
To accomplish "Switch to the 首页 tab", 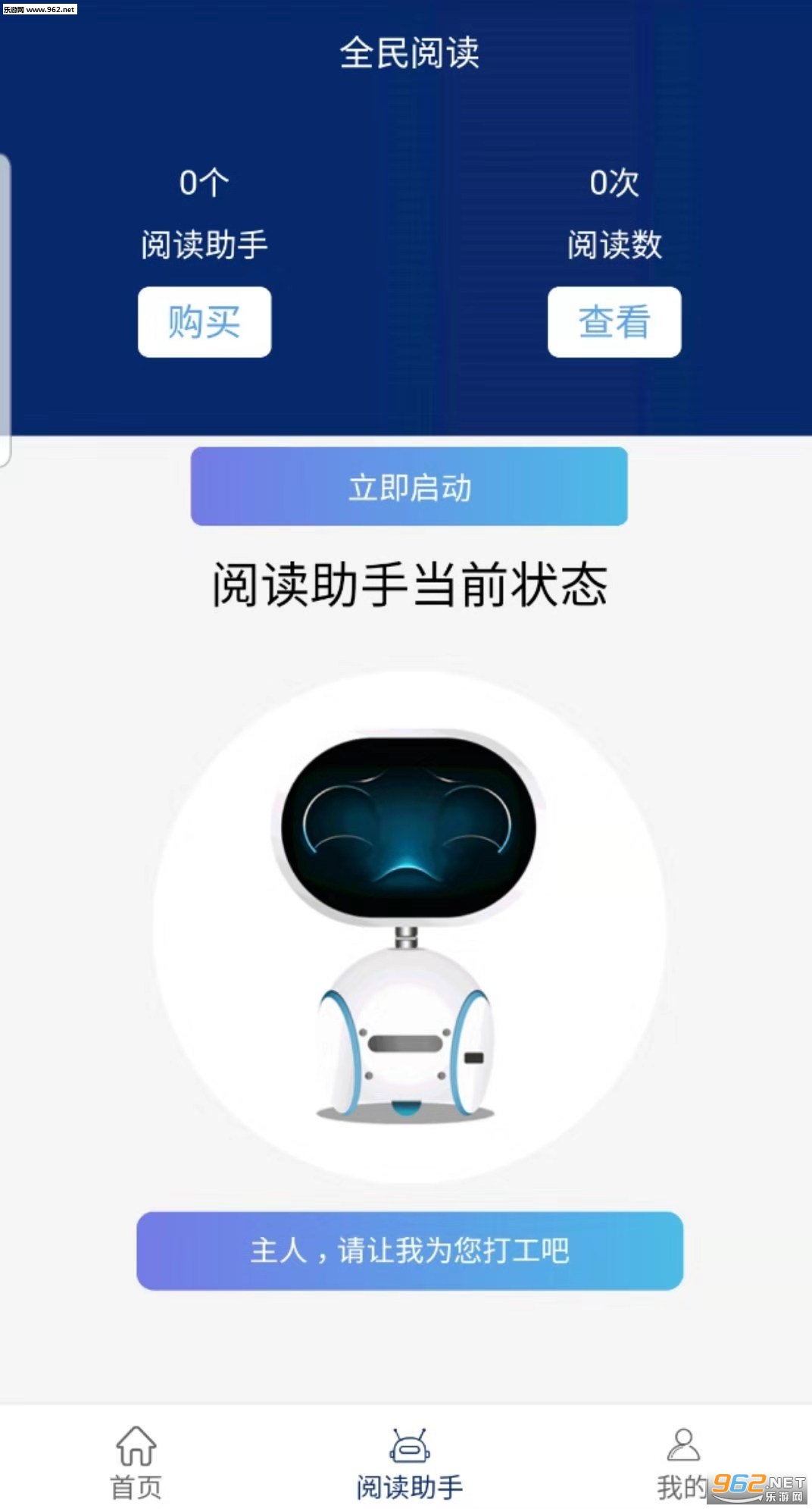I will (136, 1464).
